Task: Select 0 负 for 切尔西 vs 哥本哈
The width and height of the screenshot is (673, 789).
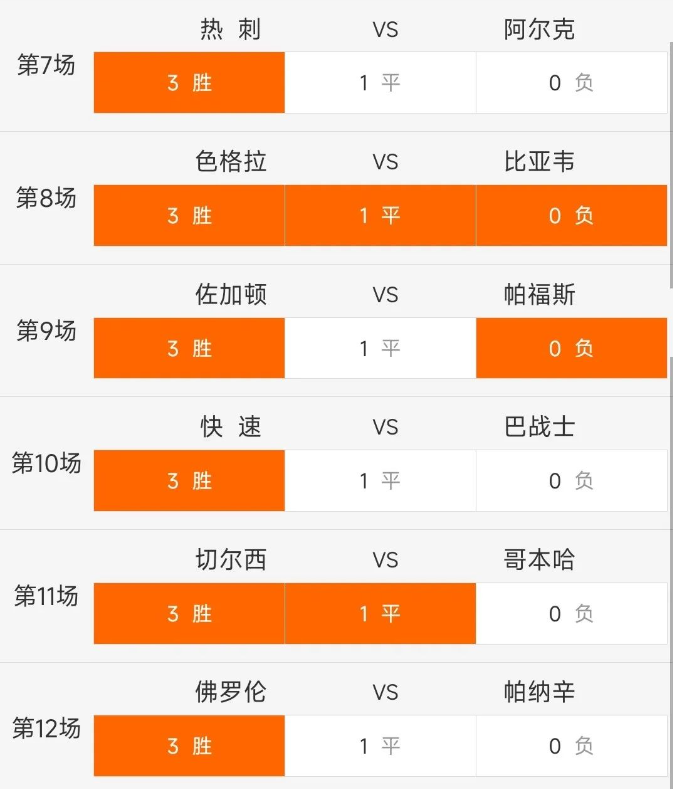Action: click(571, 614)
